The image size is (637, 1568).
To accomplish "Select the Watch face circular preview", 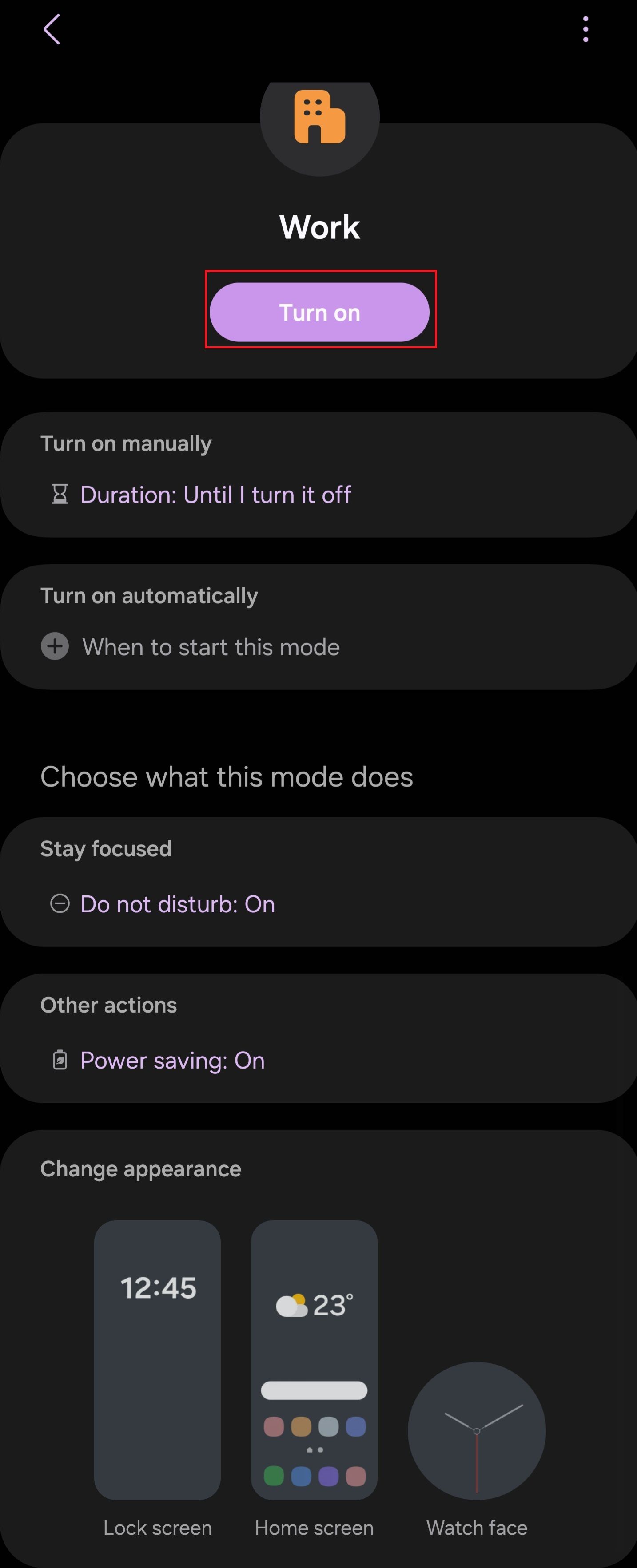I will click(476, 1432).
